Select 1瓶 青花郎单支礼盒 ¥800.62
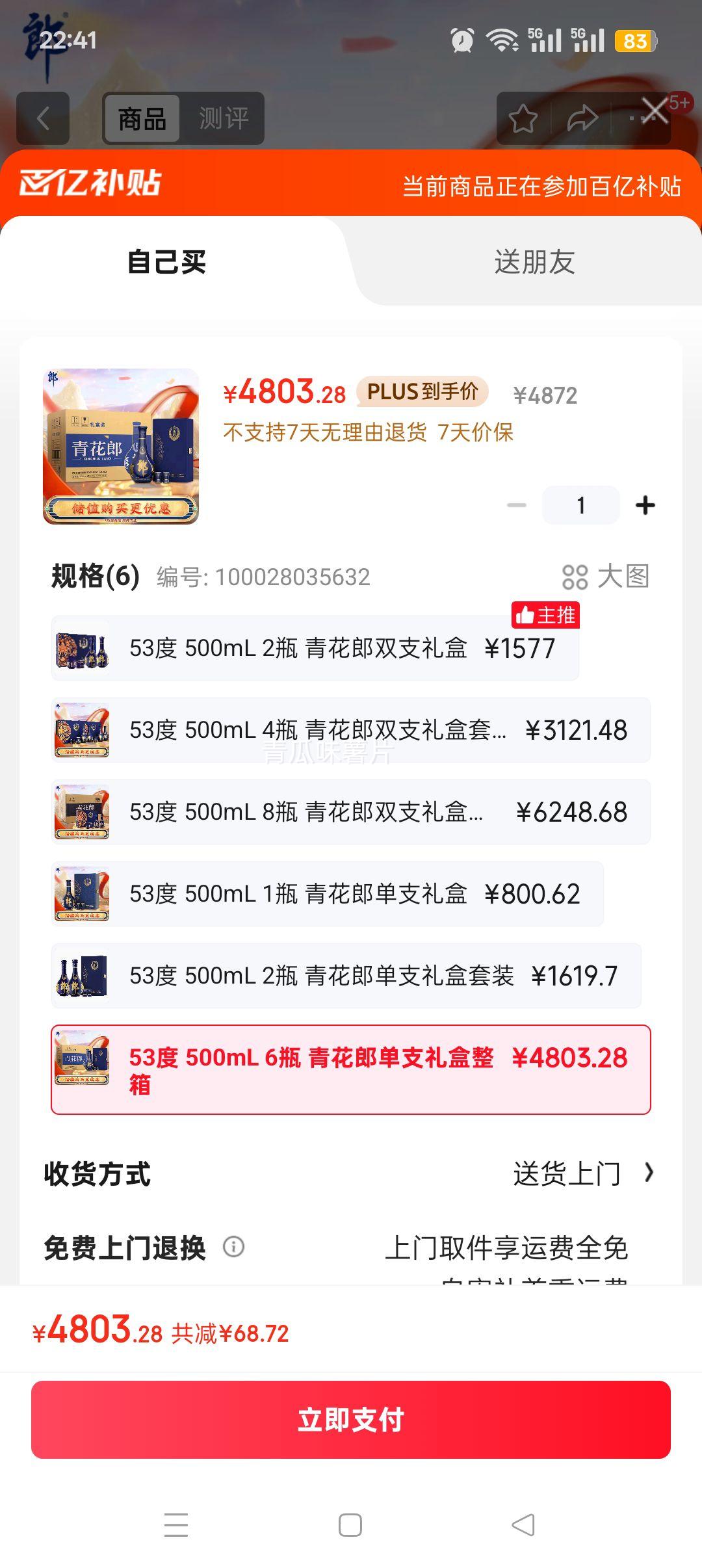This screenshot has height=1568, width=702. (x=328, y=894)
